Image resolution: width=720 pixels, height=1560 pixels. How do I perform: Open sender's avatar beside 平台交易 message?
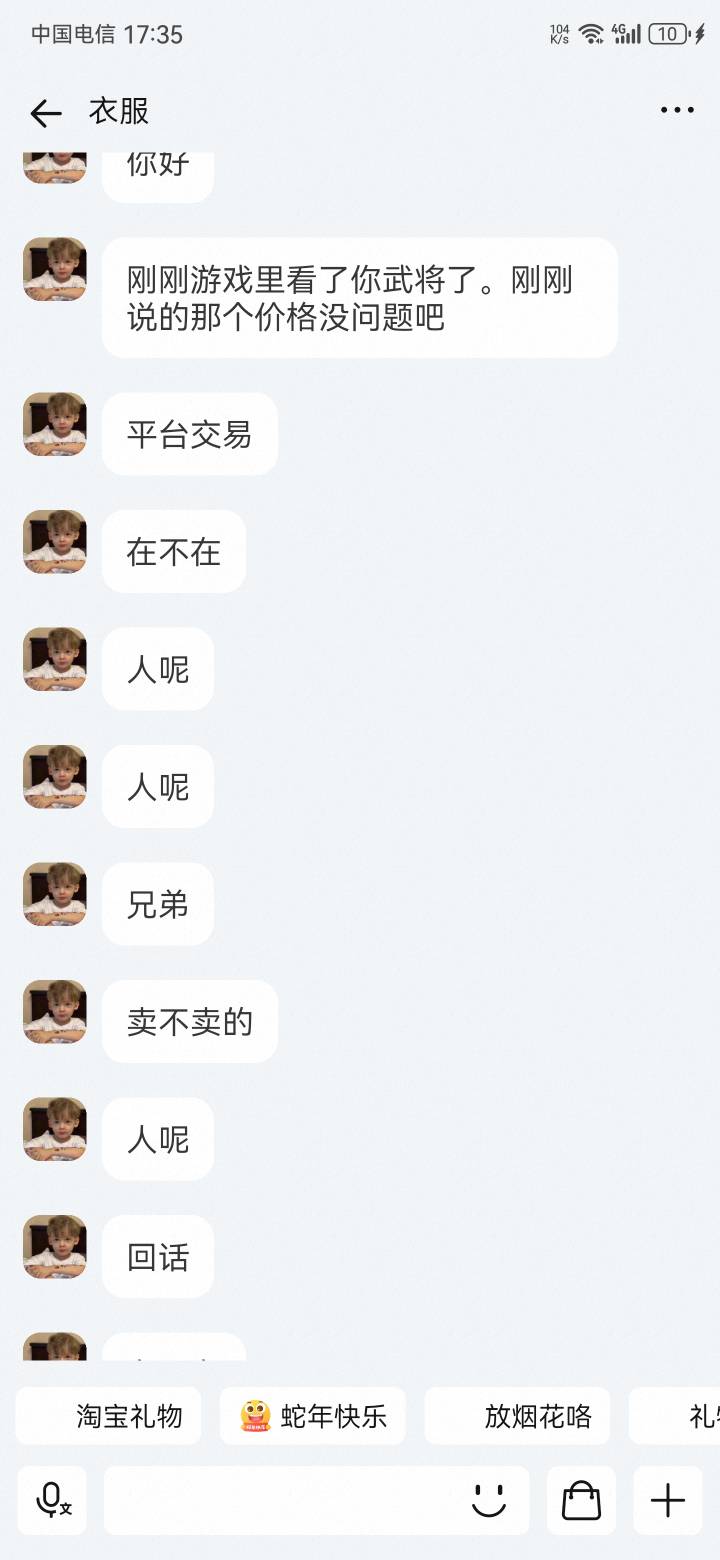pos(55,425)
